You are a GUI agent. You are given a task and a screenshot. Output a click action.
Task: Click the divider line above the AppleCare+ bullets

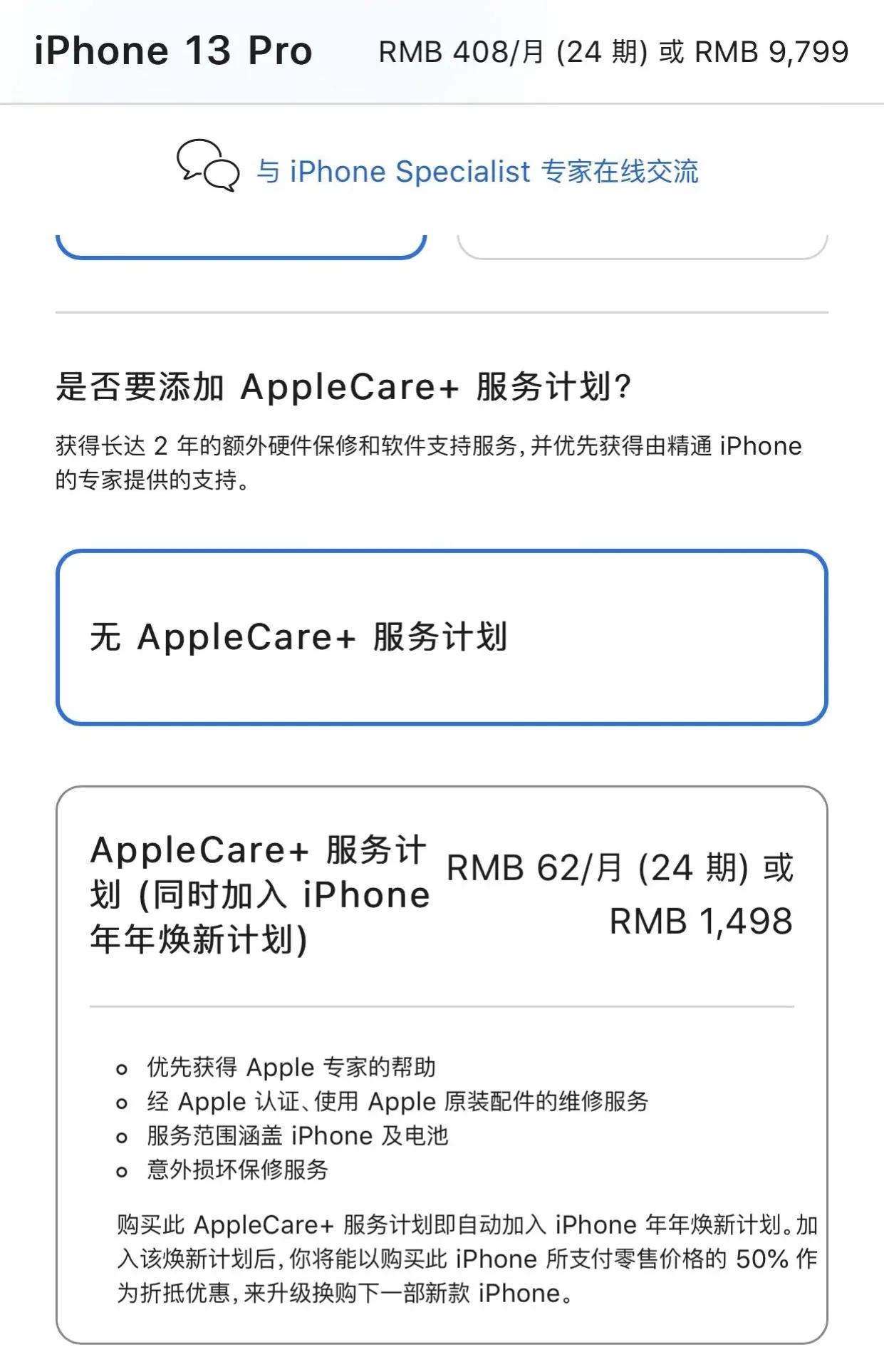[442, 1007]
